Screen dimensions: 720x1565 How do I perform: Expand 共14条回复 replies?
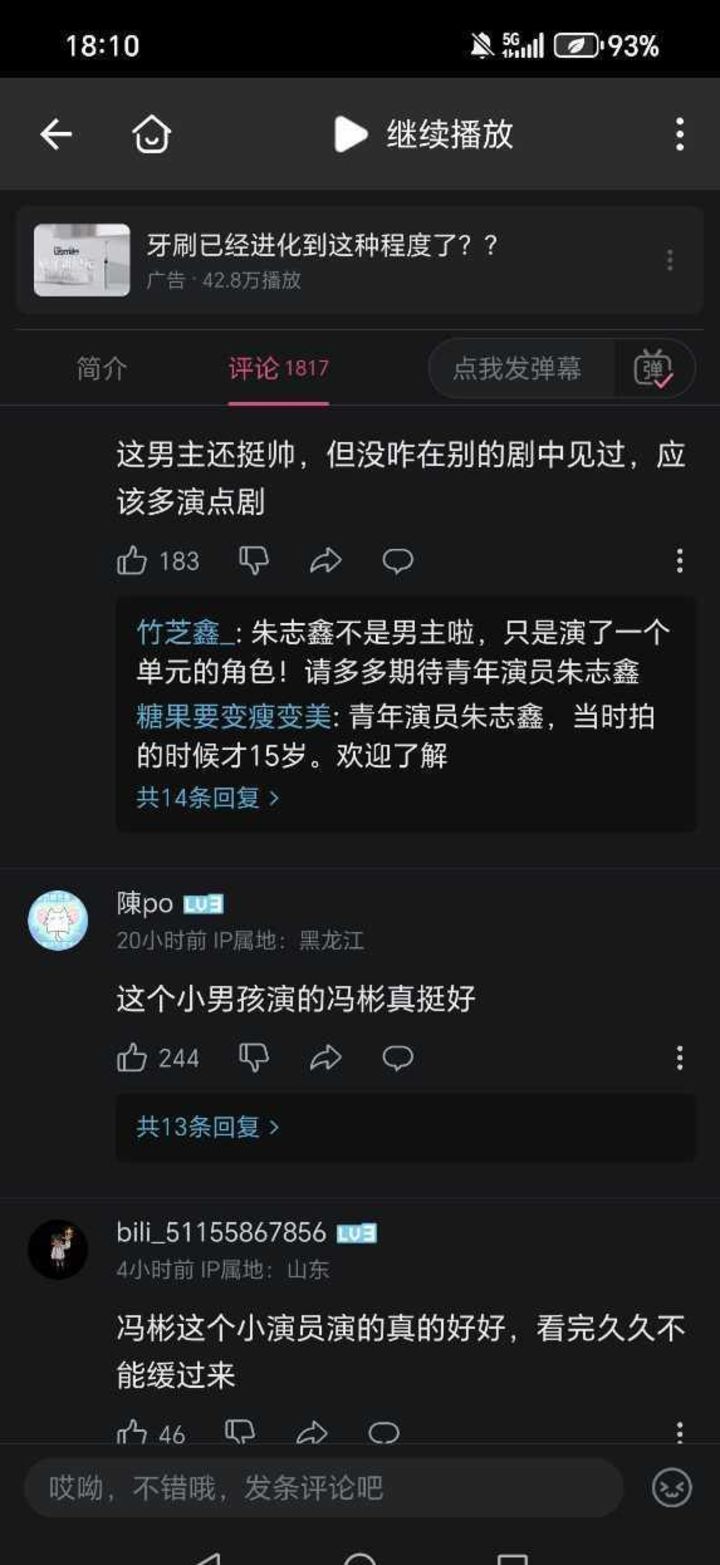(x=208, y=797)
